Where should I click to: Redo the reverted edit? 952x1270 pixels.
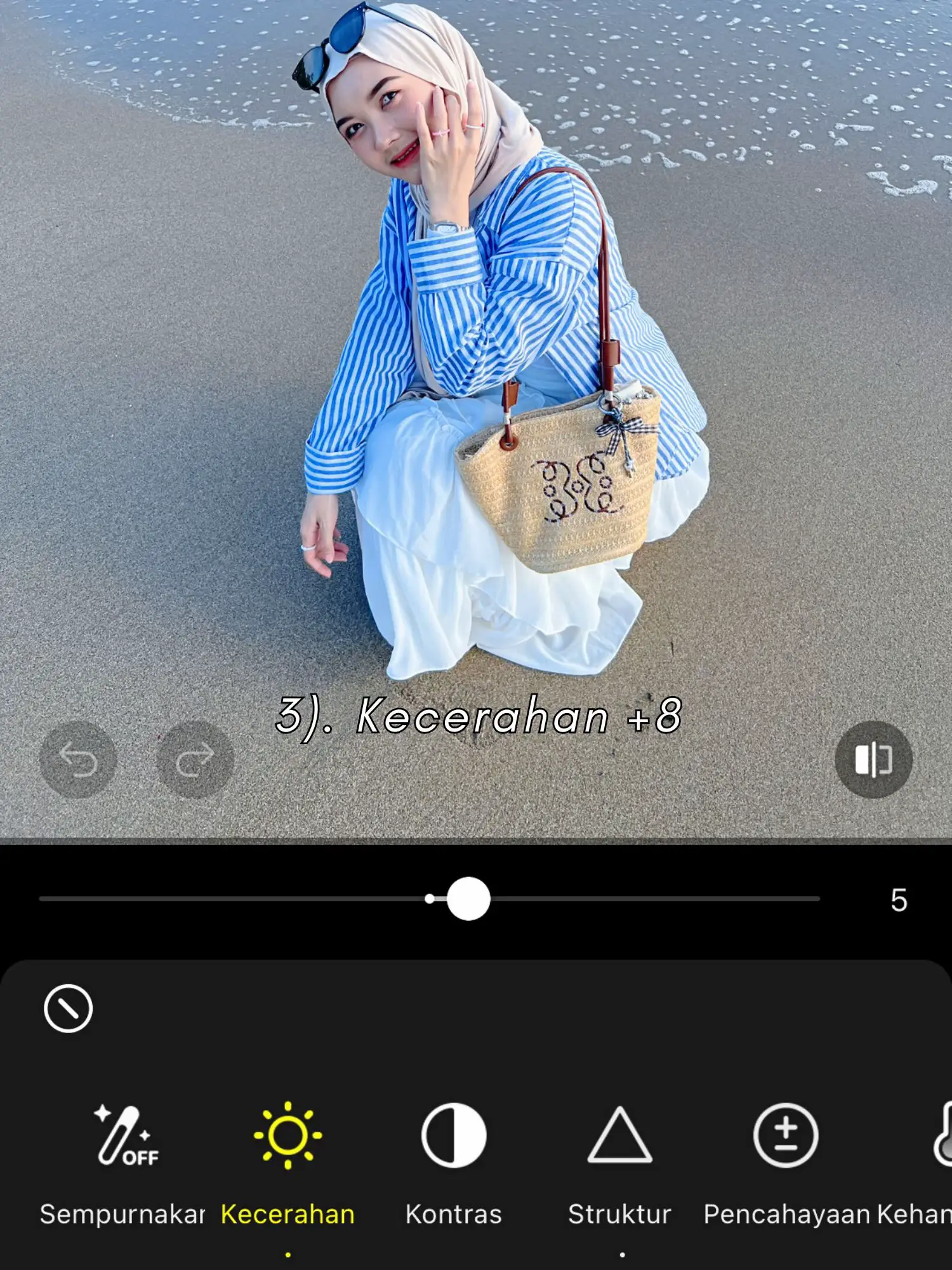point(195,759)
